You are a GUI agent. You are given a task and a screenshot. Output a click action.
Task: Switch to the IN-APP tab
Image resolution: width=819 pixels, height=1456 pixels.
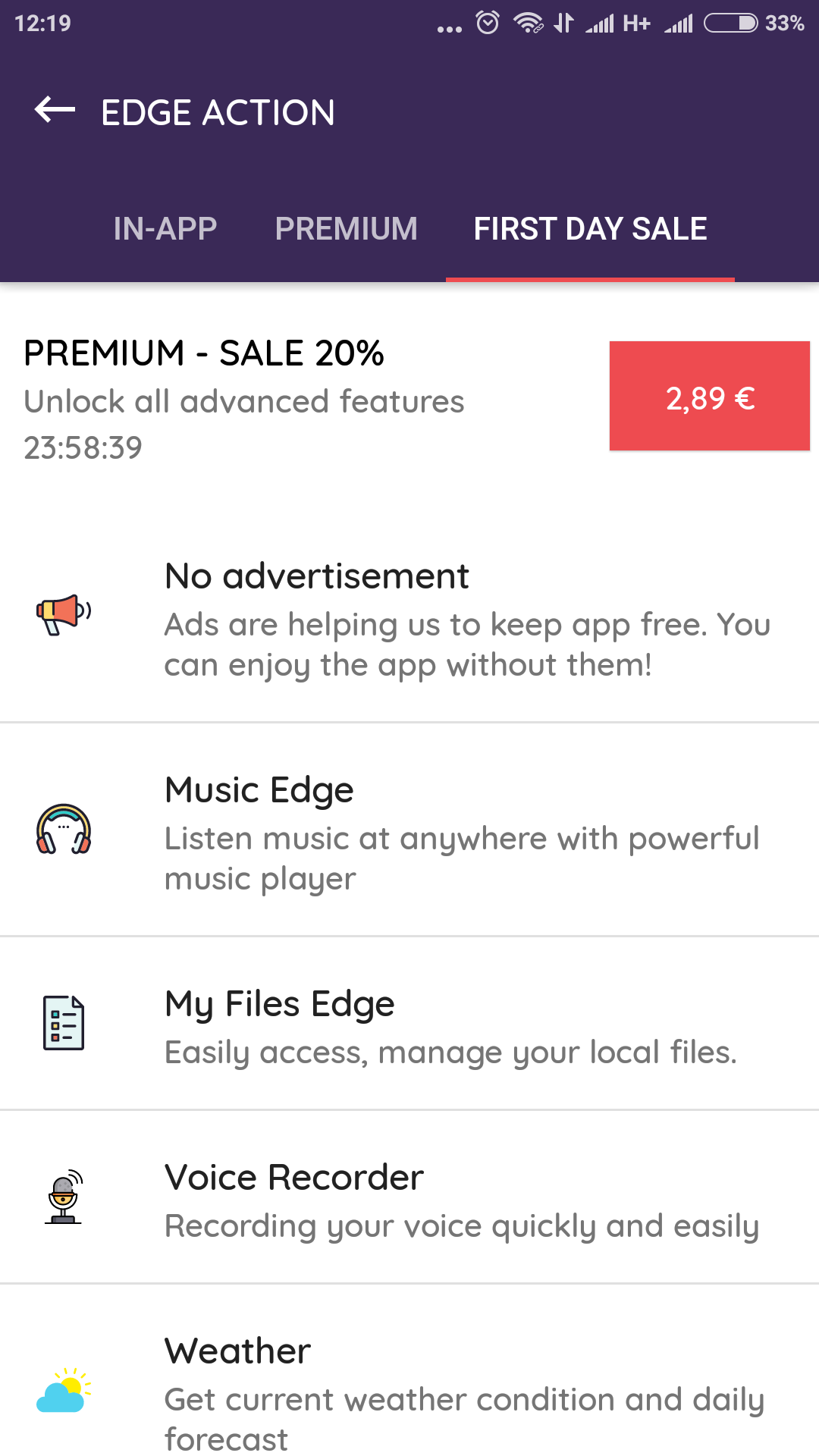click(165, 228)
